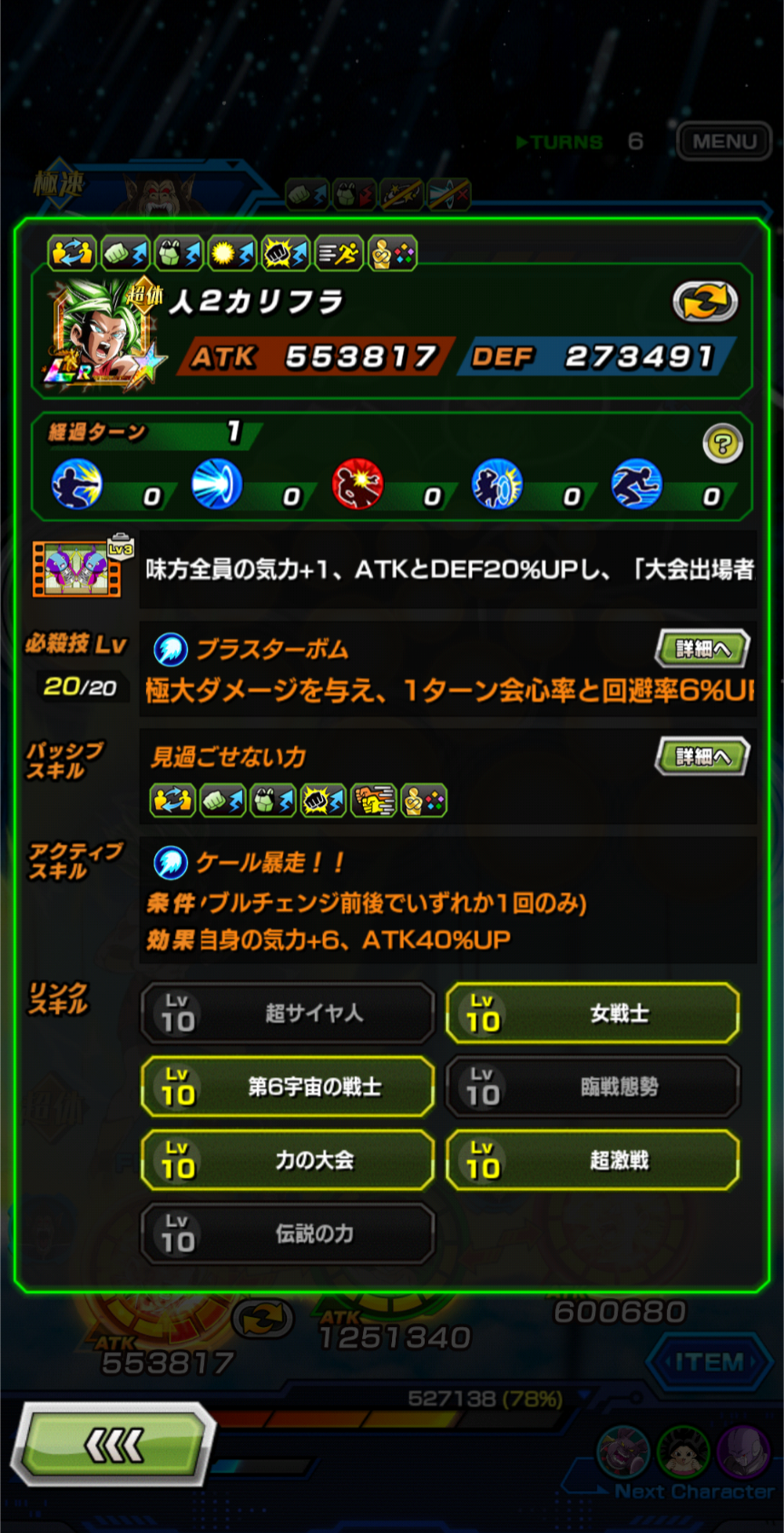
Task: Select the 伝説の力 link skill
Action: [288, 1233]
